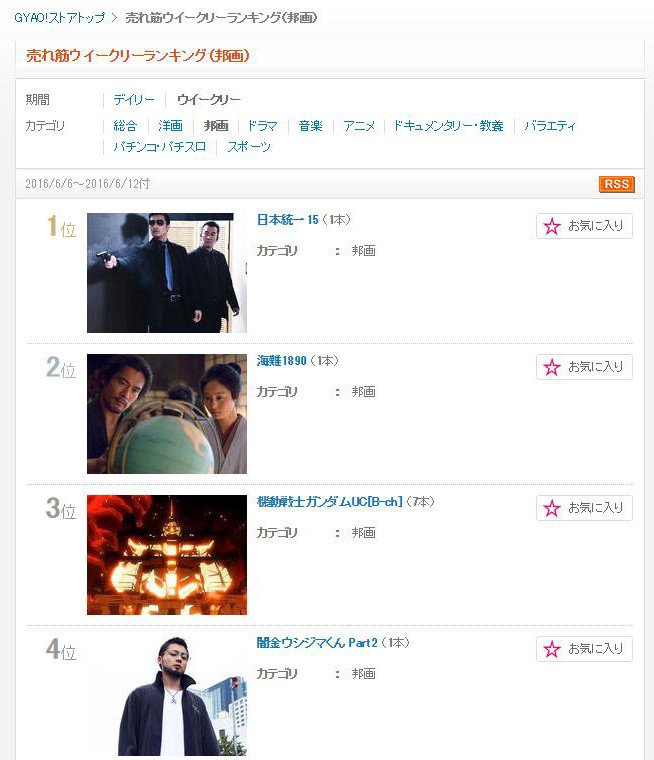The width and height of the screenshot is (654, 760).
Task: Switch period to デイリー
Action: coord(134,100)
